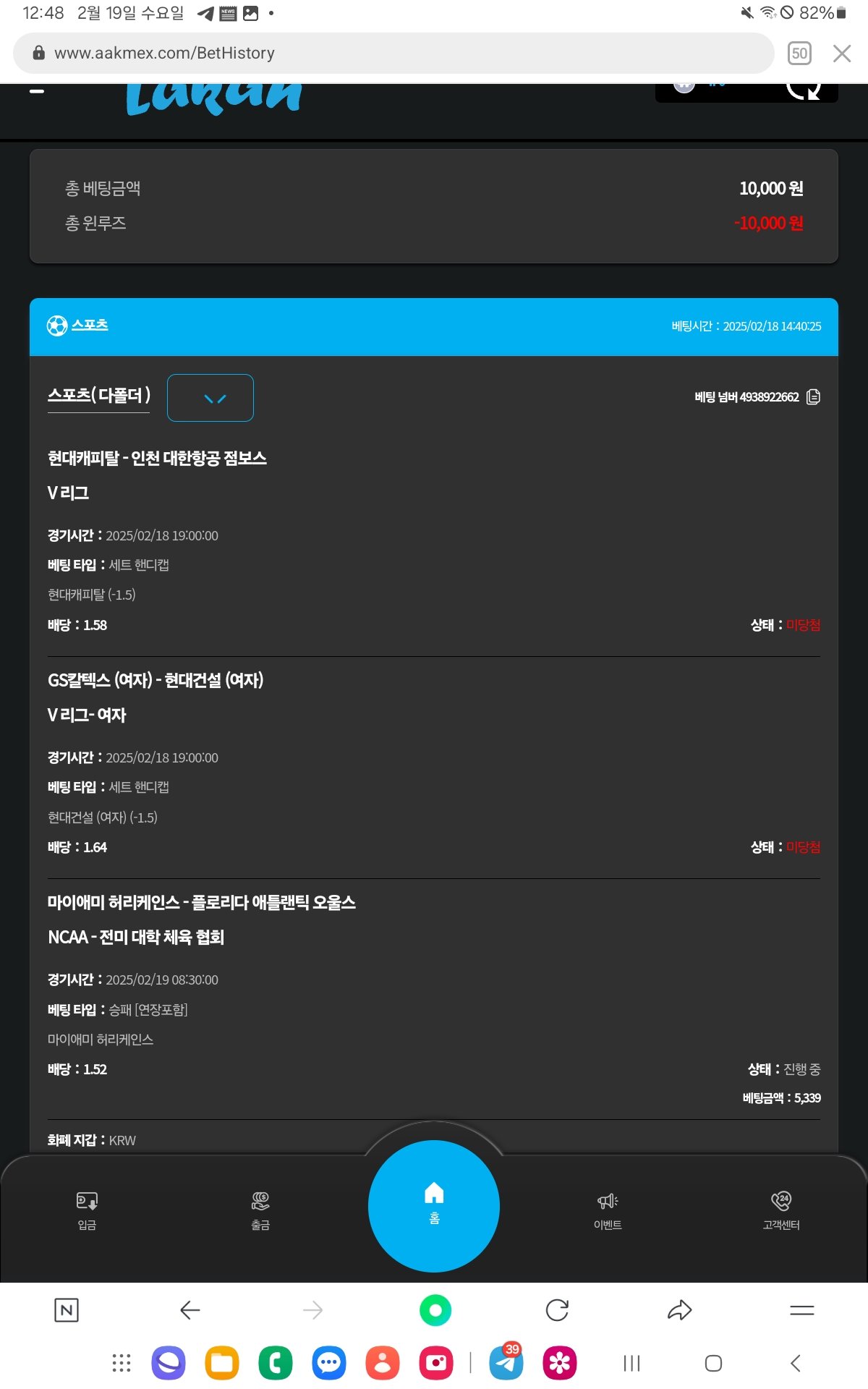Copy the bet number 4938922662
The image size is (868, 1389).
(813, 396)
